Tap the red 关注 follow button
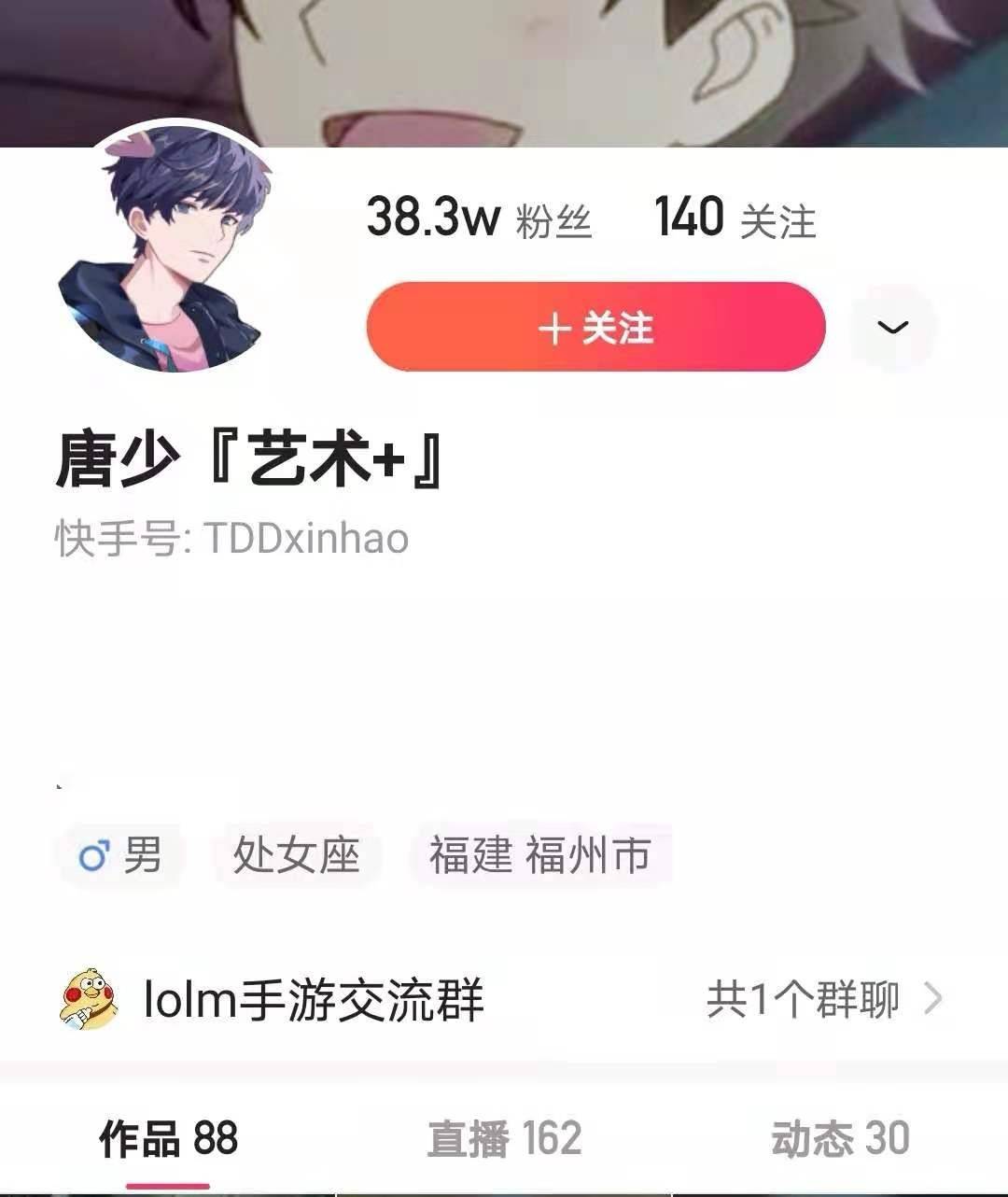The width and height of the screenshot is (1008, 1197). (595, 327)
